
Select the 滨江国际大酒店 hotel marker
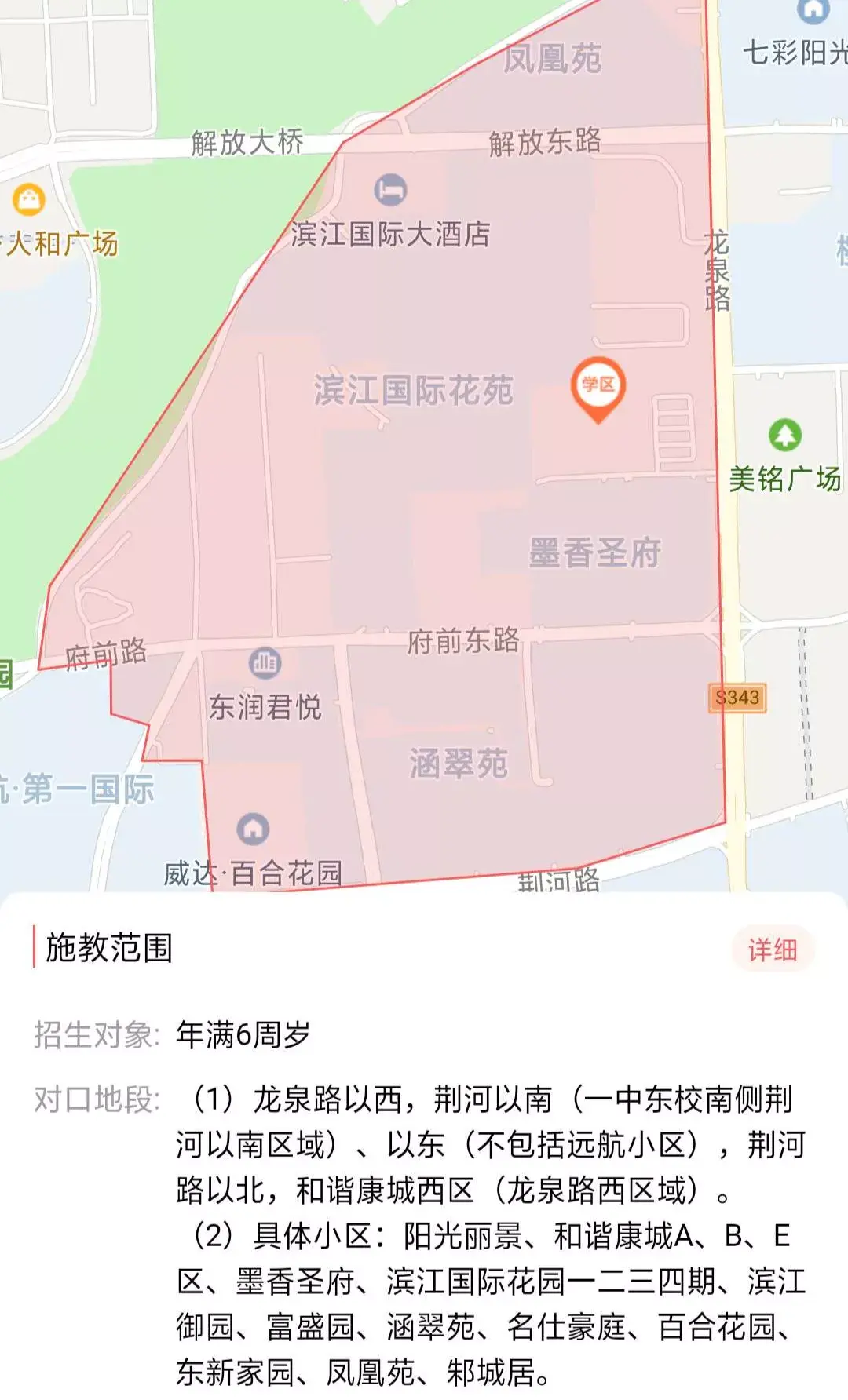pos(390,190)
